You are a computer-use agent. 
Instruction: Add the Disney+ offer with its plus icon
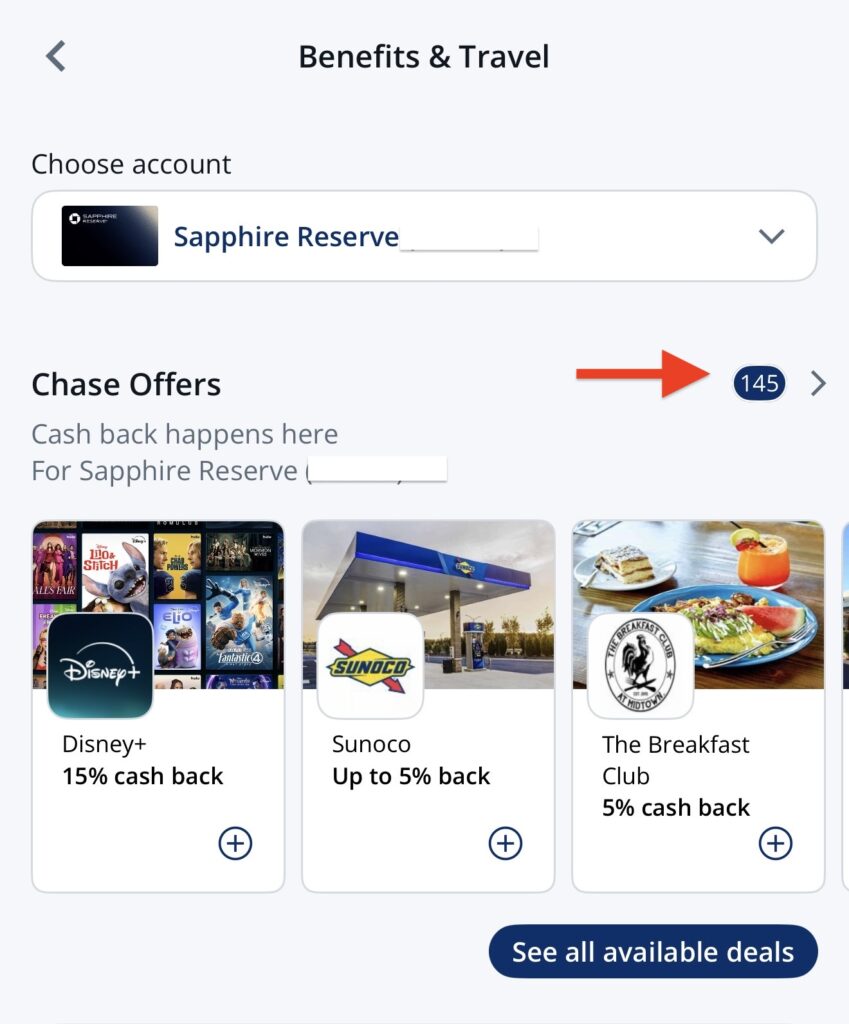[235, 843]
